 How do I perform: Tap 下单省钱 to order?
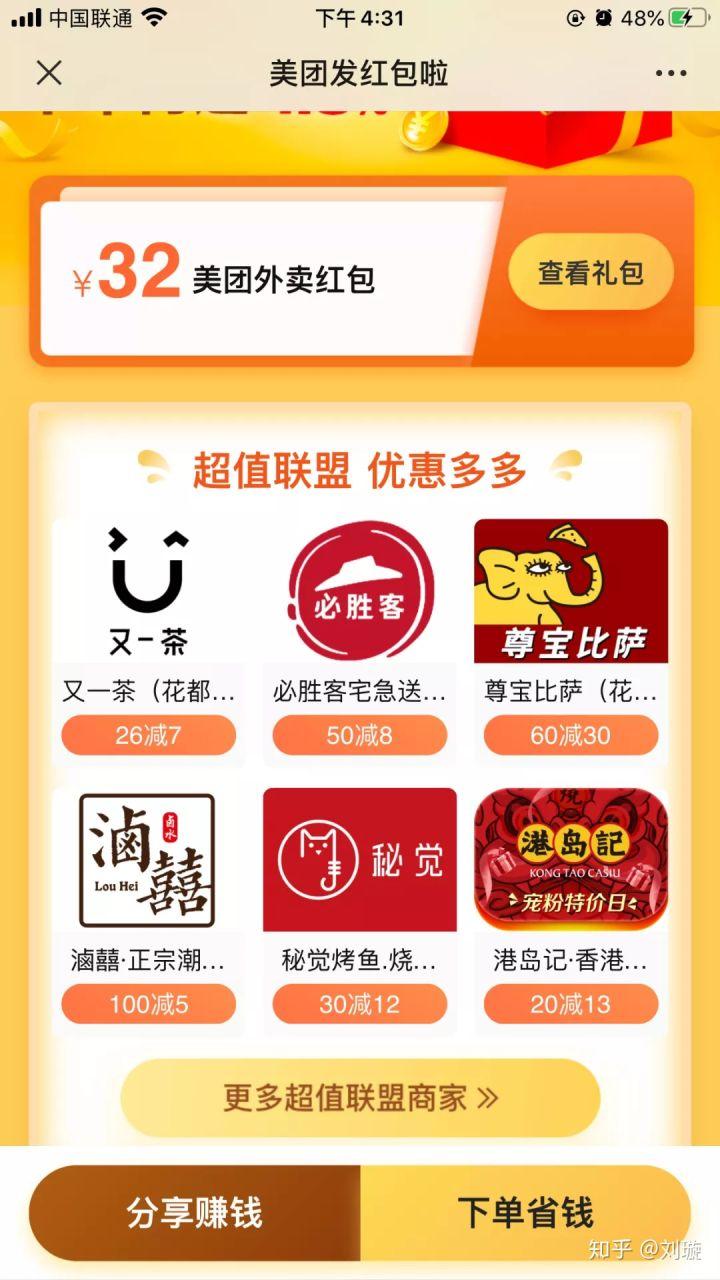coord(526,1213)
